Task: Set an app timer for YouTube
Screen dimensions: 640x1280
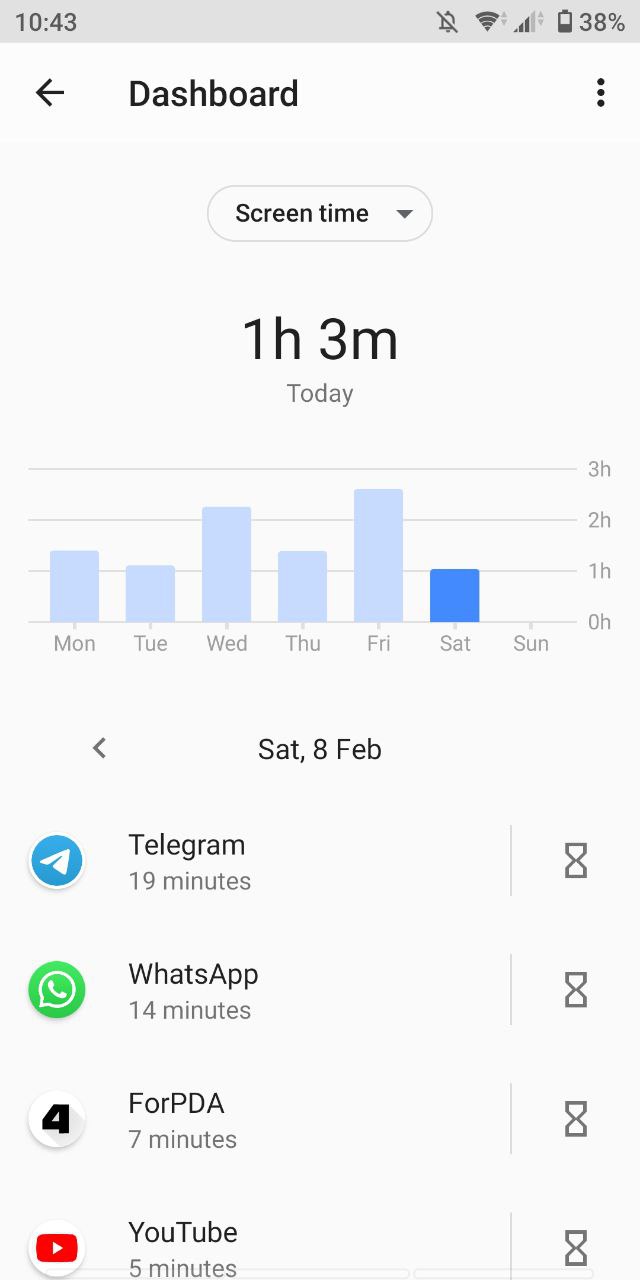Action: coord(576,1248)
